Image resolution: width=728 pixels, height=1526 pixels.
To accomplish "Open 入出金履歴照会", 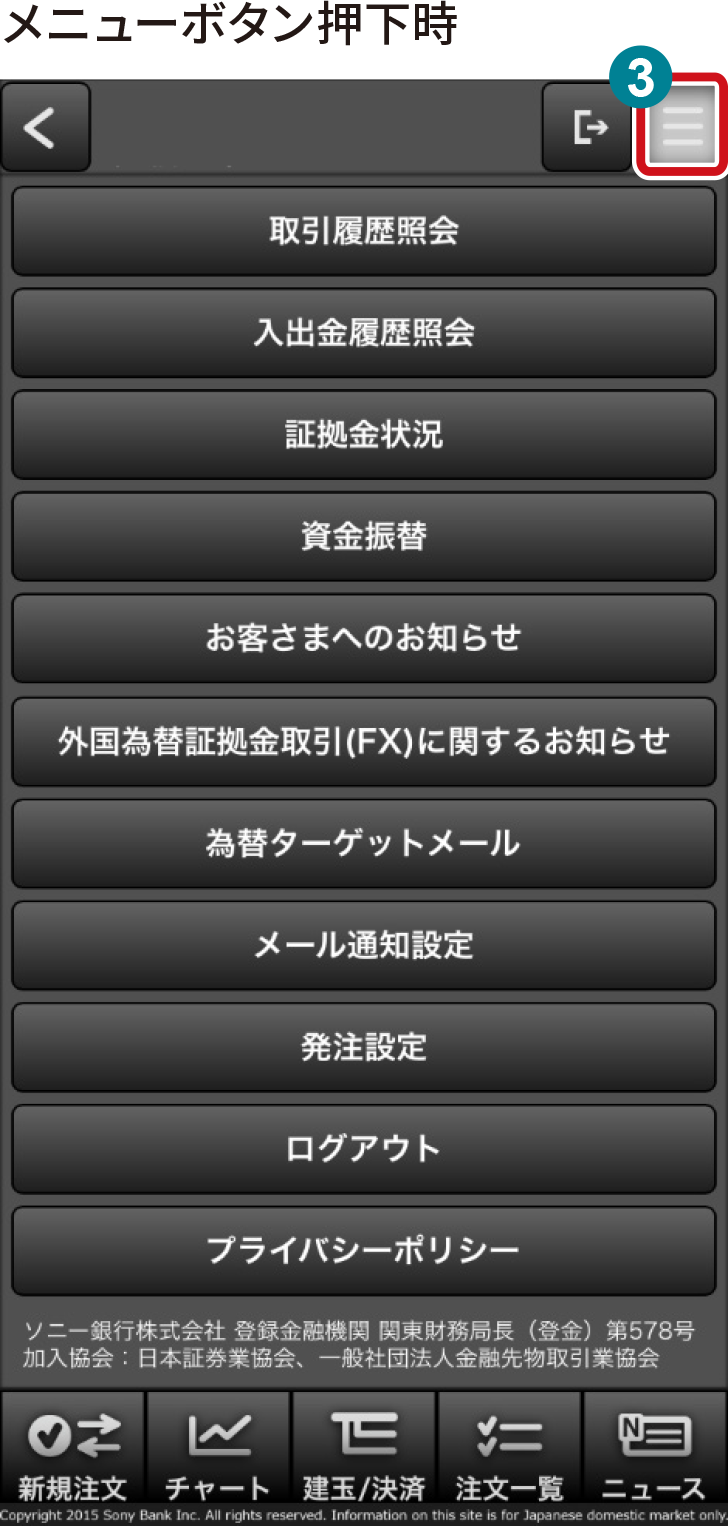I will [364, 333].
